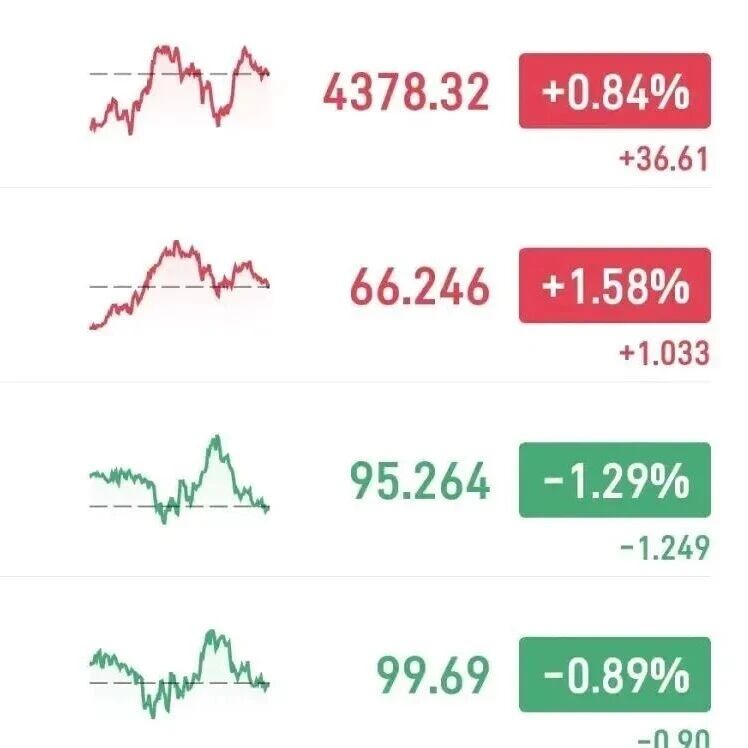
Task: Open the quote row showing 99.69
Action: click(x=355, y=663)
